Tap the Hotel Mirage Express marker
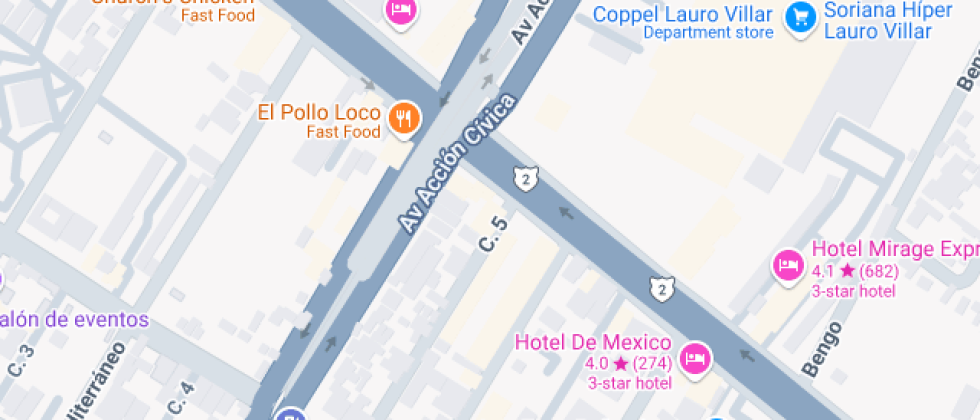980x420 pixels. pos(786,265)
